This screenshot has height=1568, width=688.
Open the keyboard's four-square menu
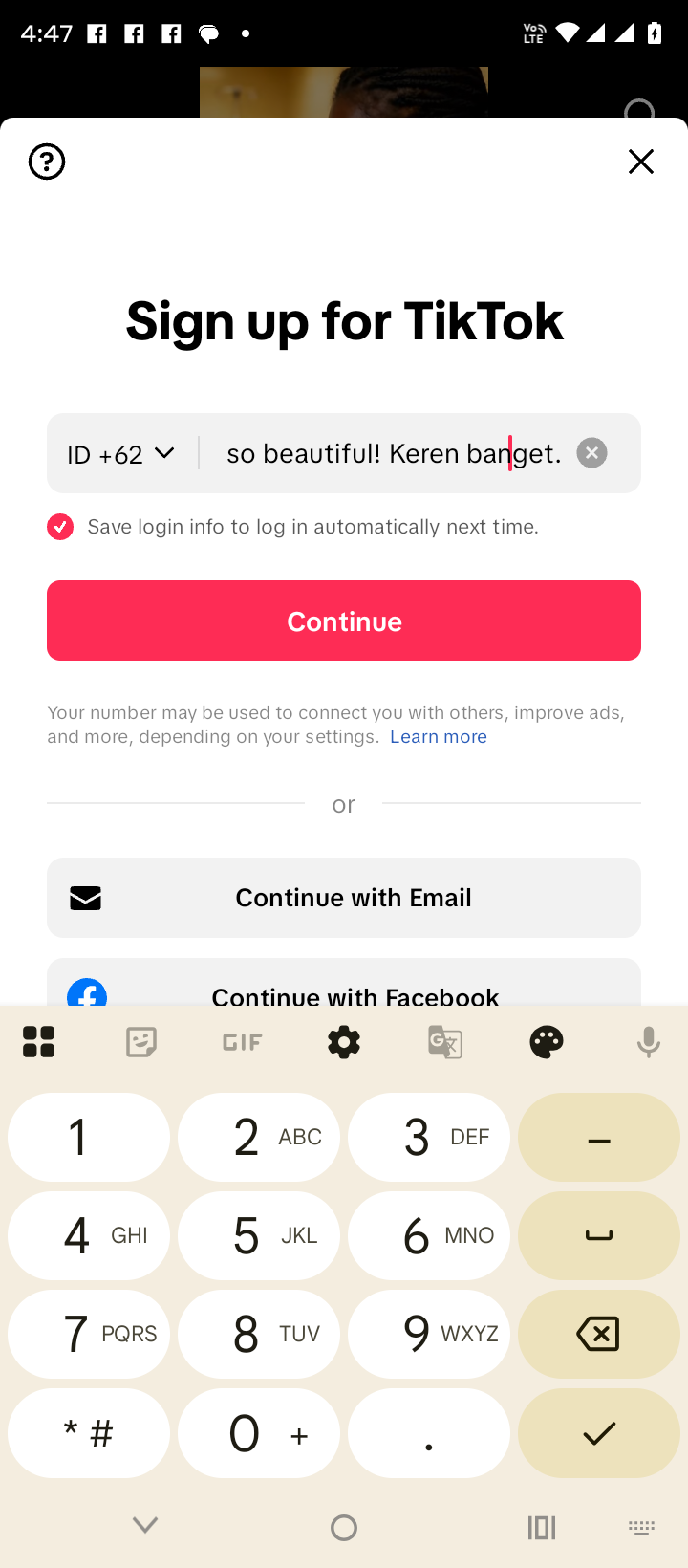[x=39, y=1042]
